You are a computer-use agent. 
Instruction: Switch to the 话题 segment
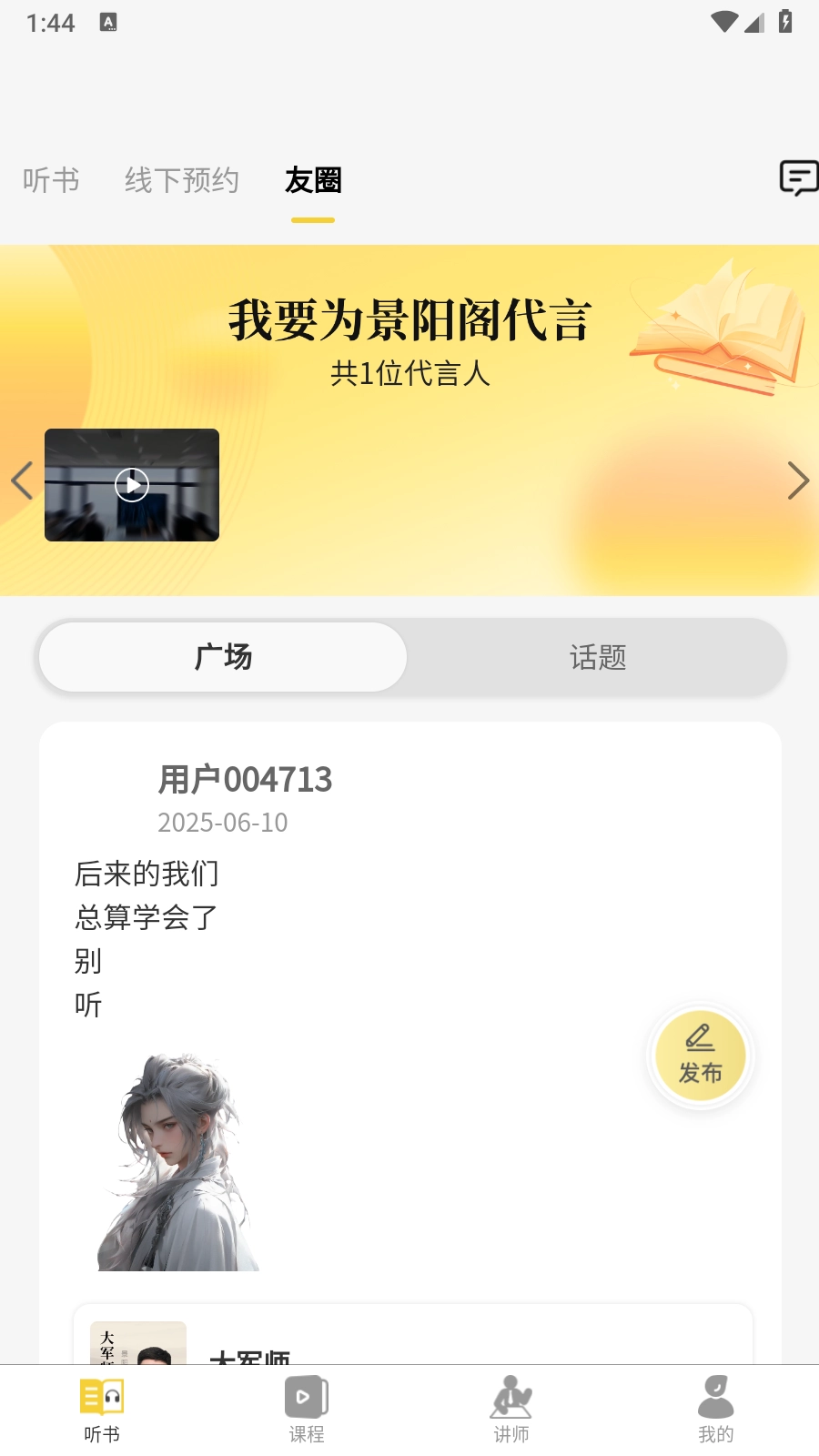coord(598,657)
